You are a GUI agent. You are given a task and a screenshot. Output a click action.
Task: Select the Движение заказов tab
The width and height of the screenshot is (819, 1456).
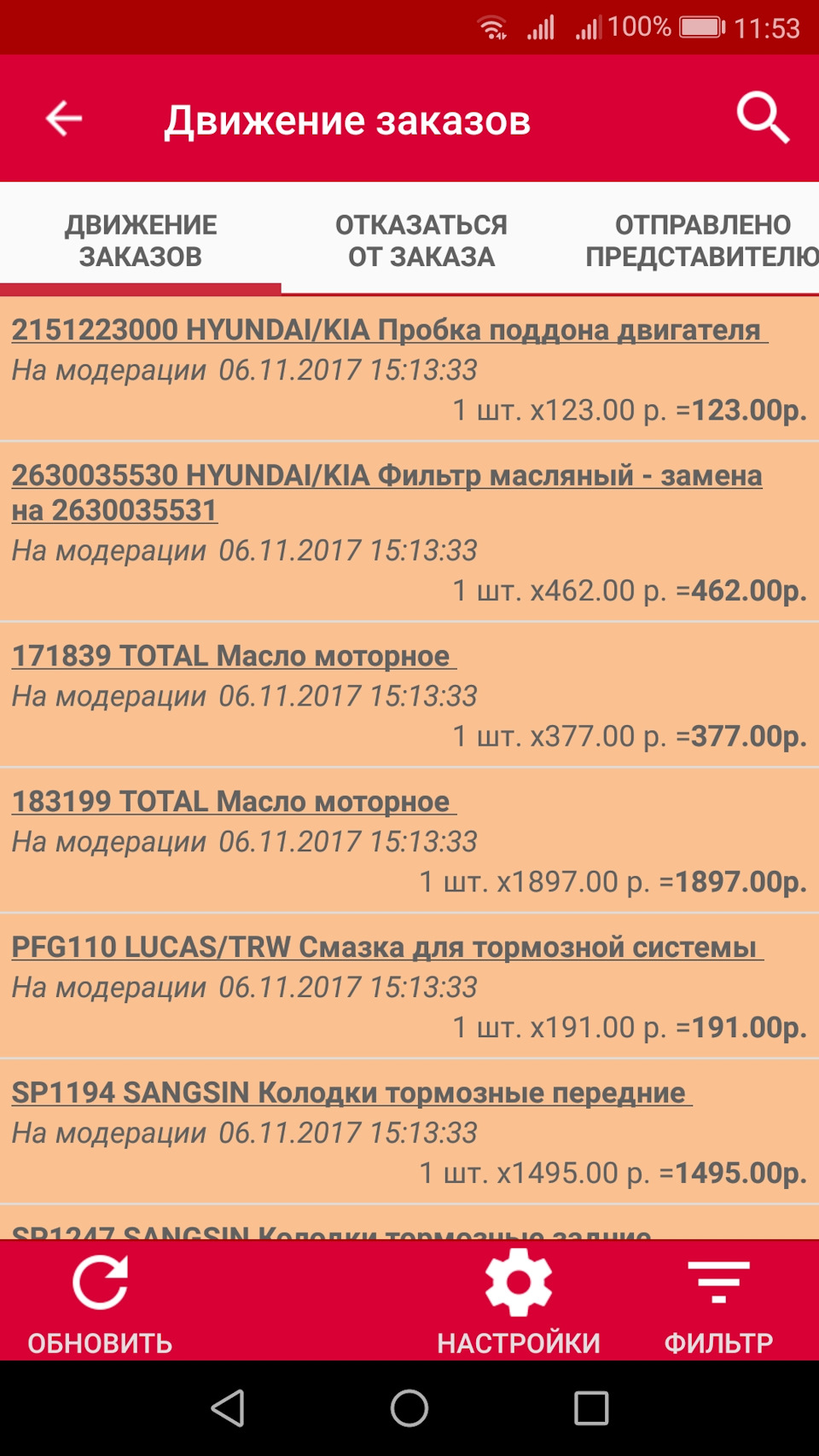pos(141,241)
